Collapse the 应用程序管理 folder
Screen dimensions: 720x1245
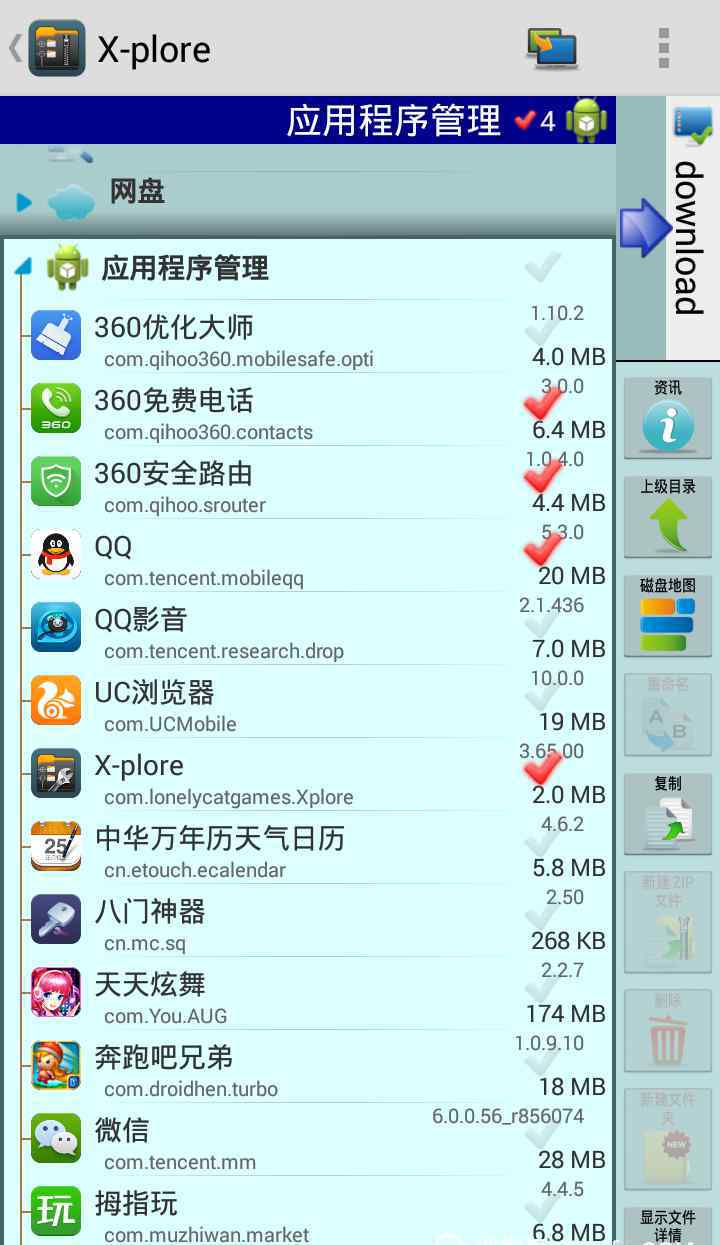24,268
